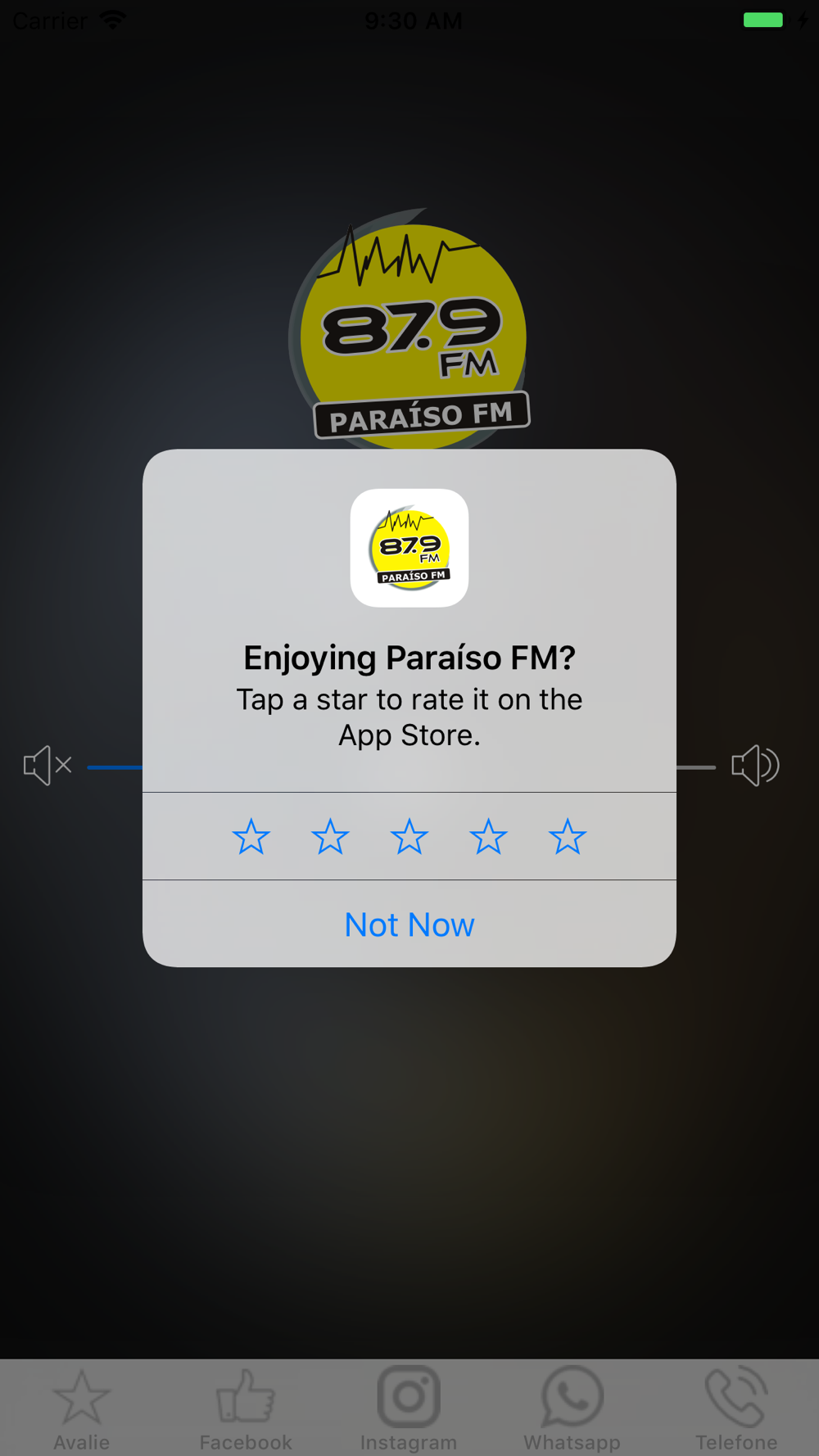Screen dimensions: 819x1456
Task: Give a two-star rating
Action: pos(330,837)
